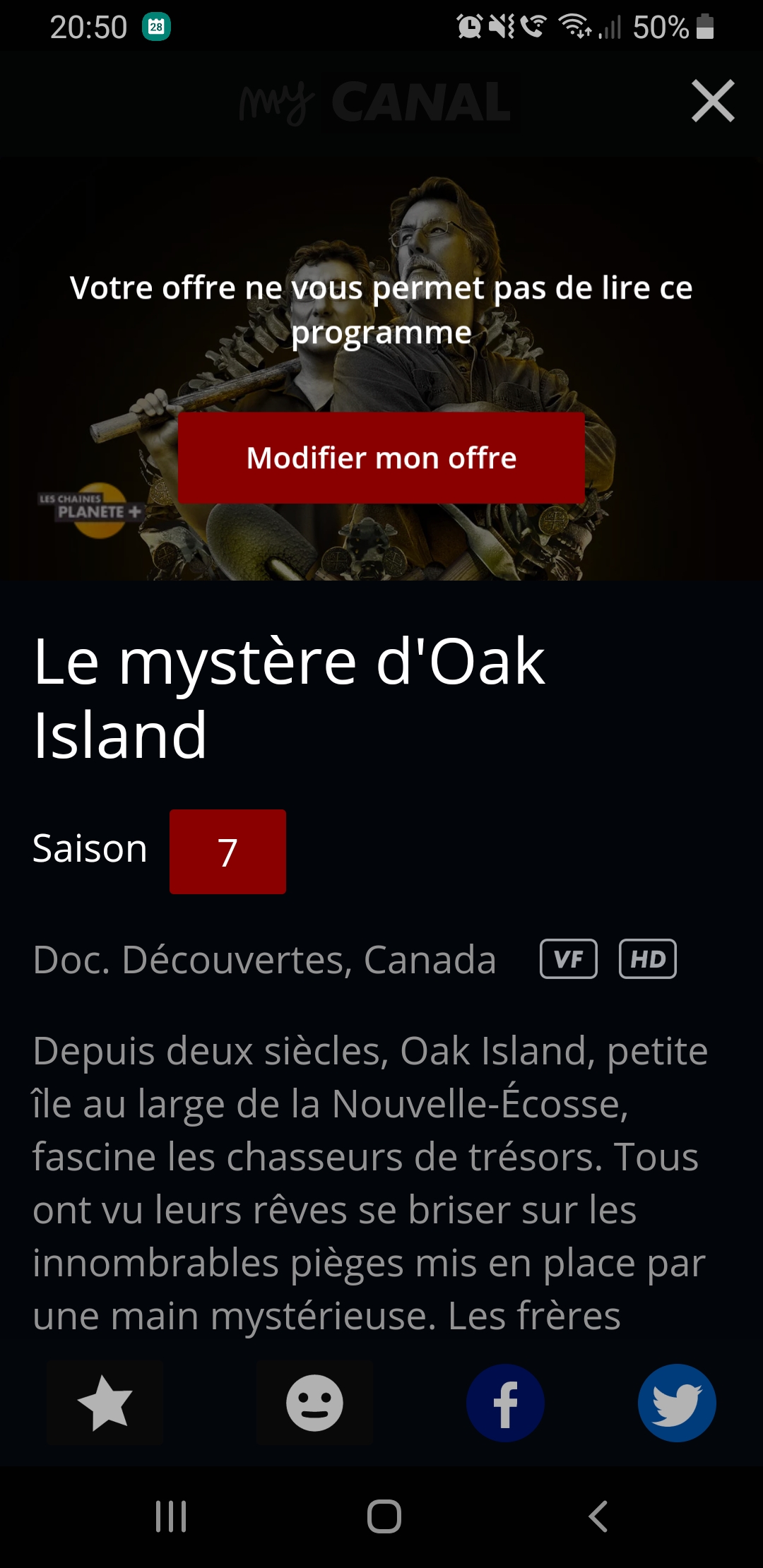The width and height of the screenshot is (763, 1568).
Task: Share the program on Facebook
Action: click(505, 1403)
